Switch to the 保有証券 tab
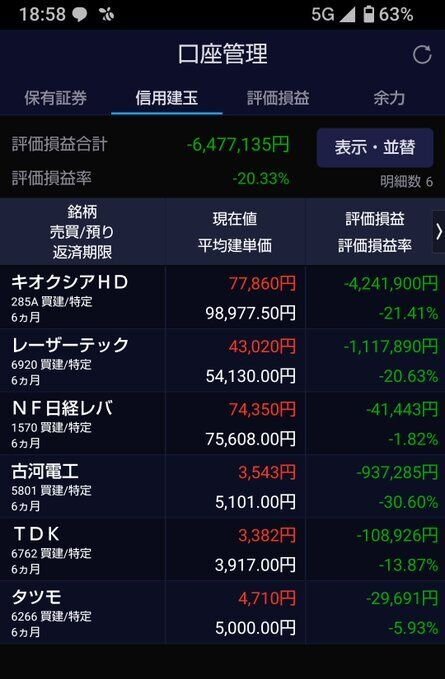This screenshot has height=679, width=445. pos(55,98)
